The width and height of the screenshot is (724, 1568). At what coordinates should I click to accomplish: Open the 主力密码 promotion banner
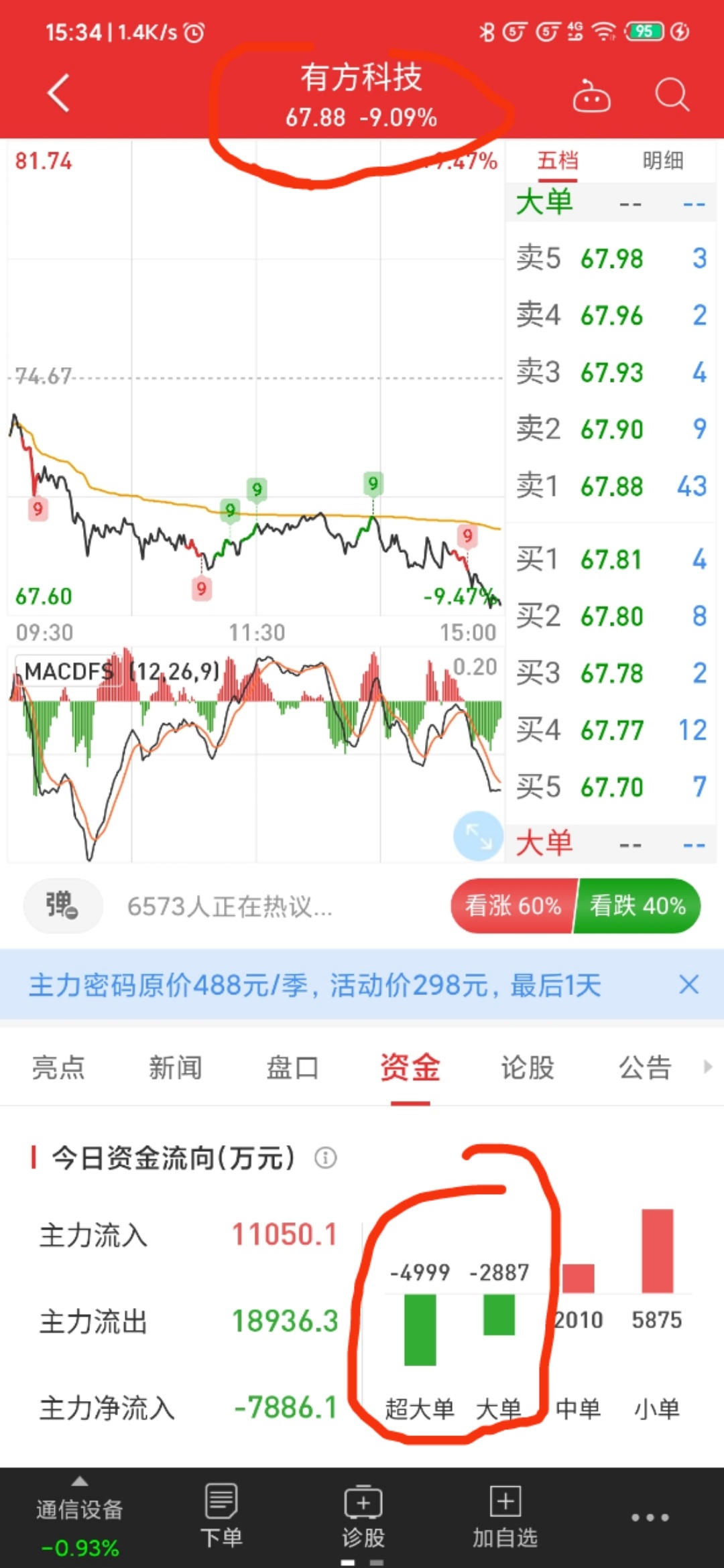(x=315, y=985)
